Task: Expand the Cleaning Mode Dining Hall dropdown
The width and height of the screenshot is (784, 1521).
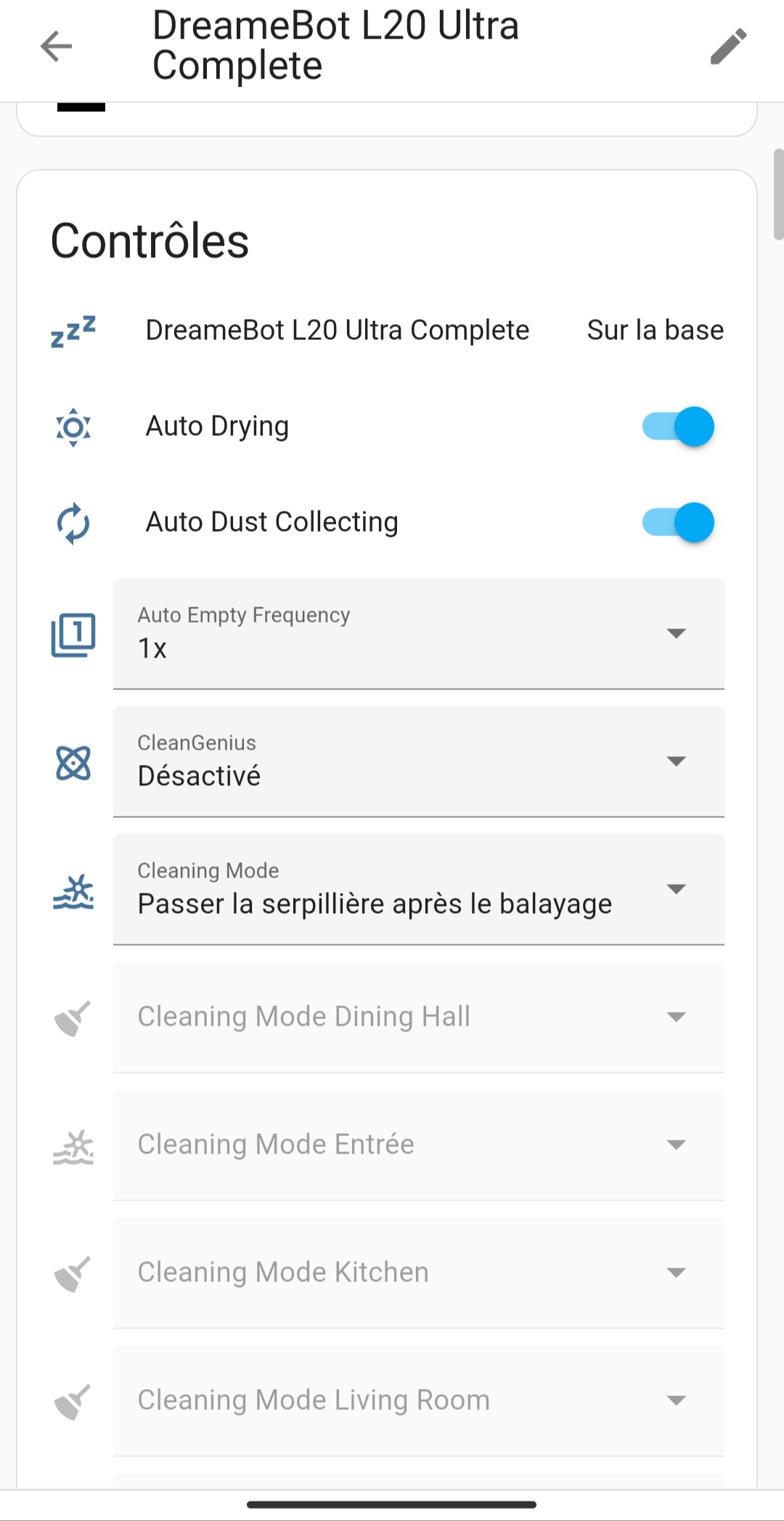Action: click(x=419, y=1017)
